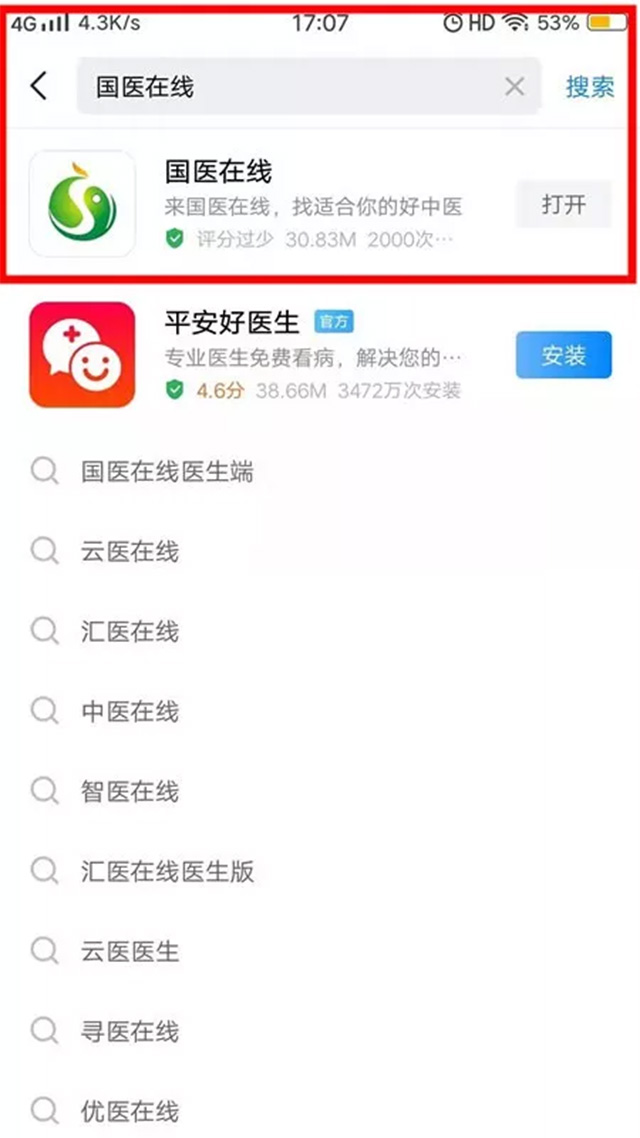Tap 打开 to open 国医在线

point(563,205)
